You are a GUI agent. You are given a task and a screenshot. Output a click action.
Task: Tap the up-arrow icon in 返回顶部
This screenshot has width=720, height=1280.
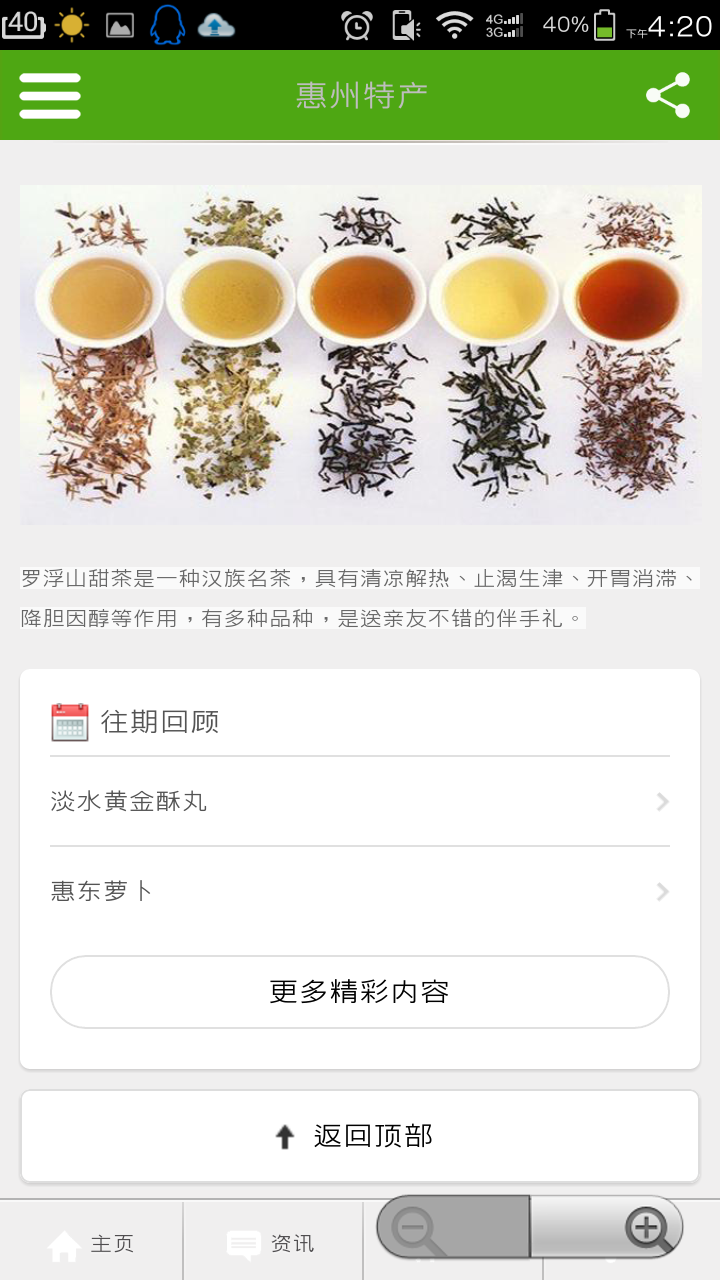285,1135
